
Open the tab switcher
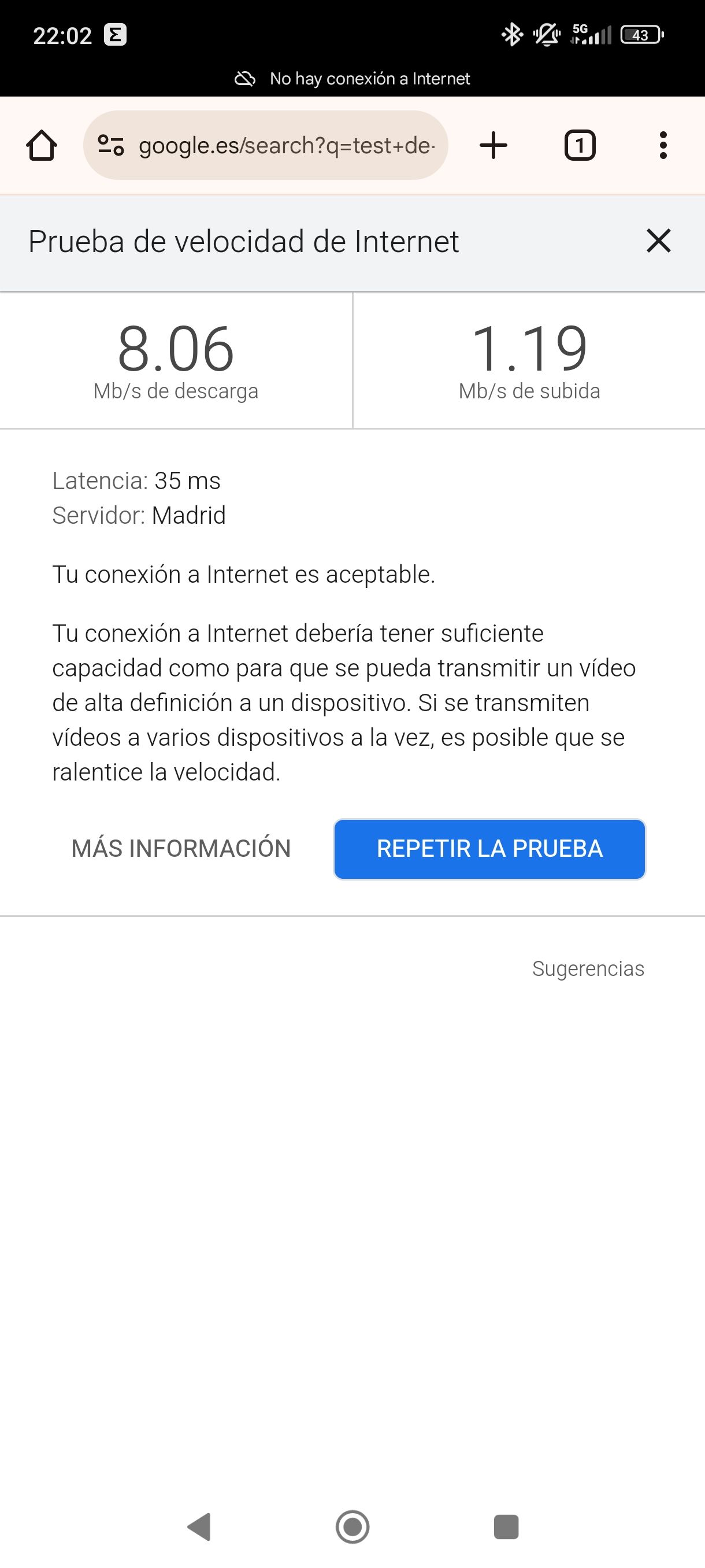coord(580,146)
